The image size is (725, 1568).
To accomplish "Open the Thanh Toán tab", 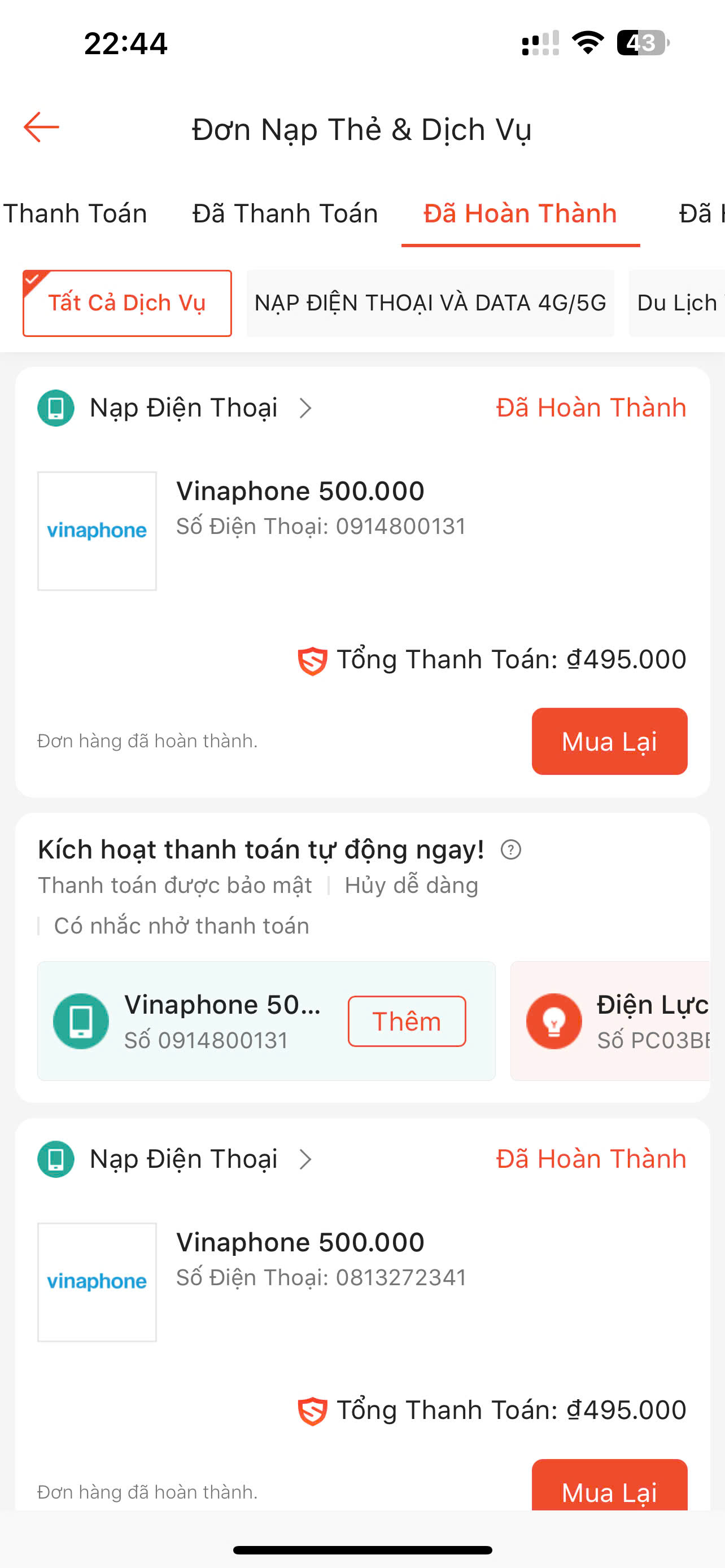I will [75, 214].
